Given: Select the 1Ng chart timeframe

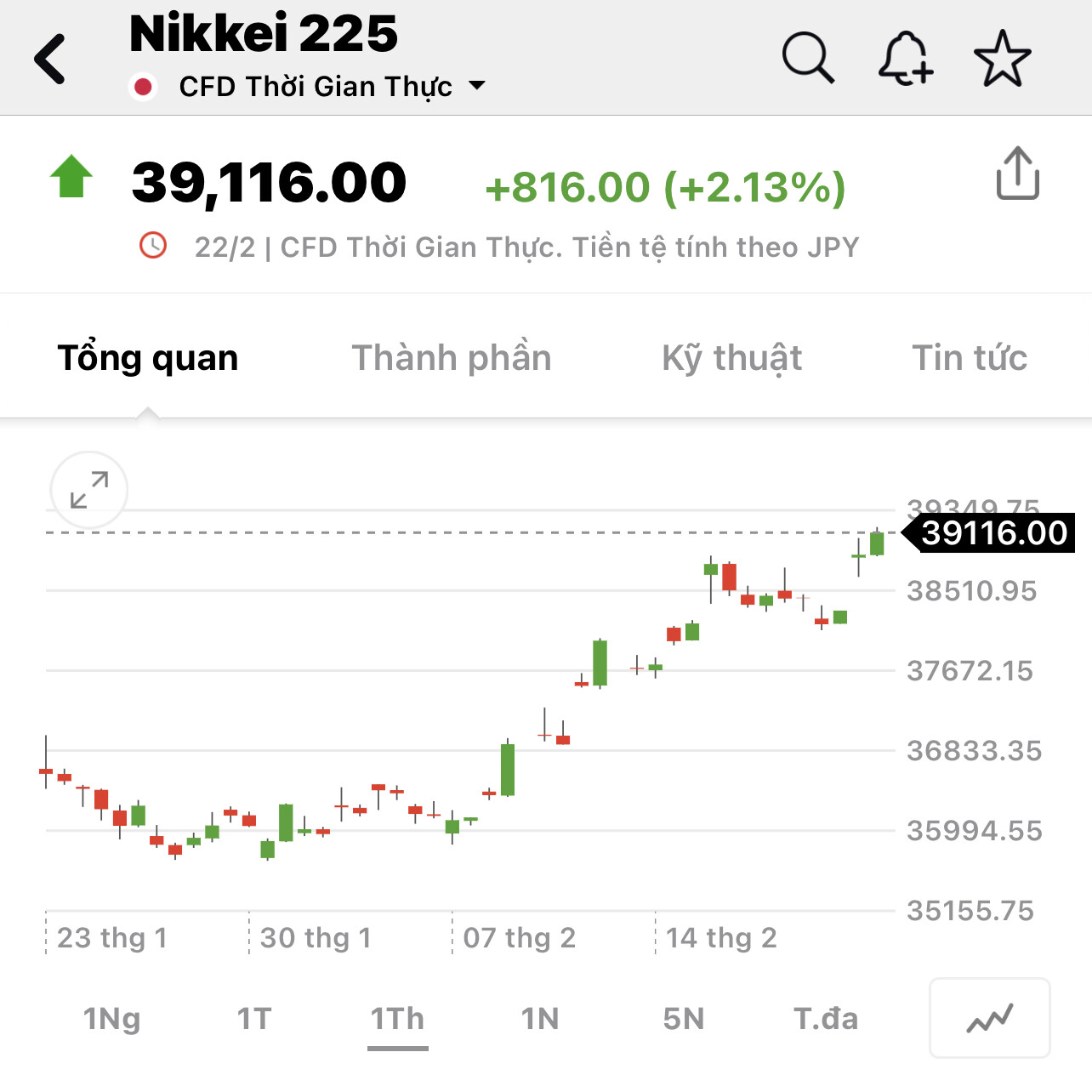Looking at the screenshot, I should pos(111,1018).
